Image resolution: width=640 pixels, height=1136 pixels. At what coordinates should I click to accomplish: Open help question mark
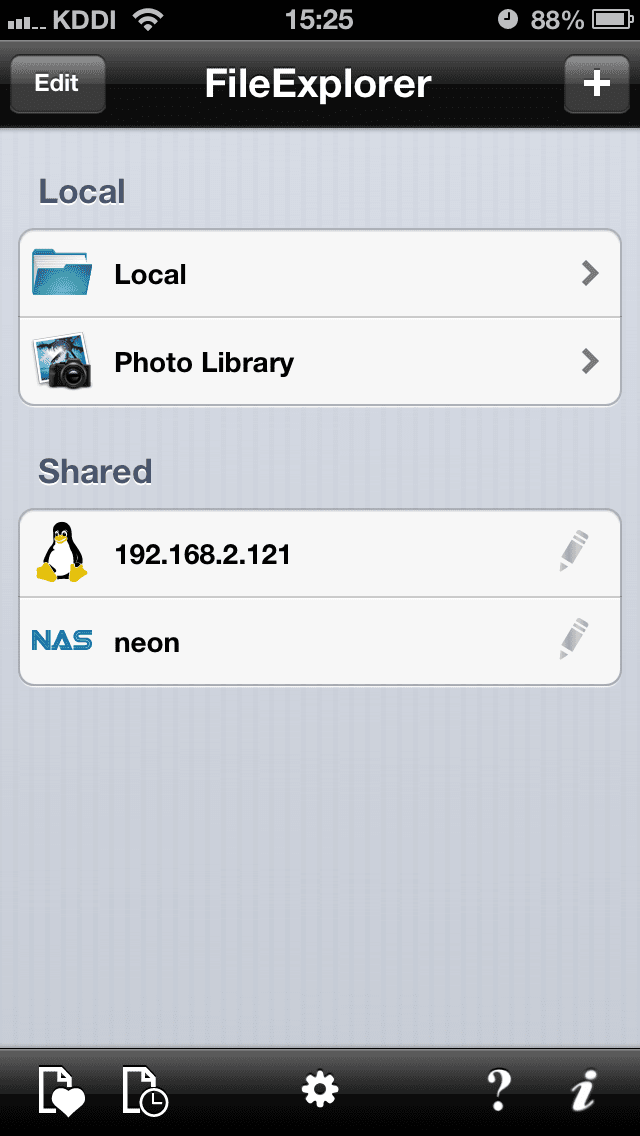(x=499, y=1090)
